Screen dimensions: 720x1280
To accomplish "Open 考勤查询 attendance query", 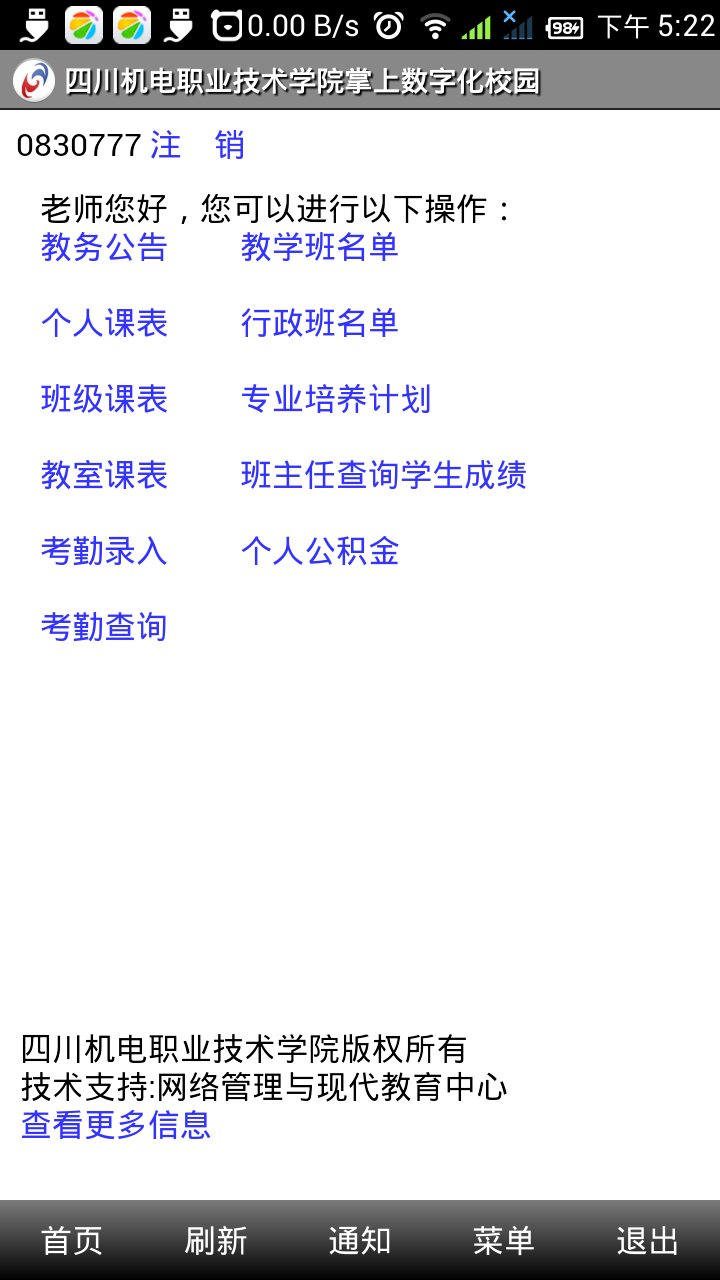I will coord(104,627).
